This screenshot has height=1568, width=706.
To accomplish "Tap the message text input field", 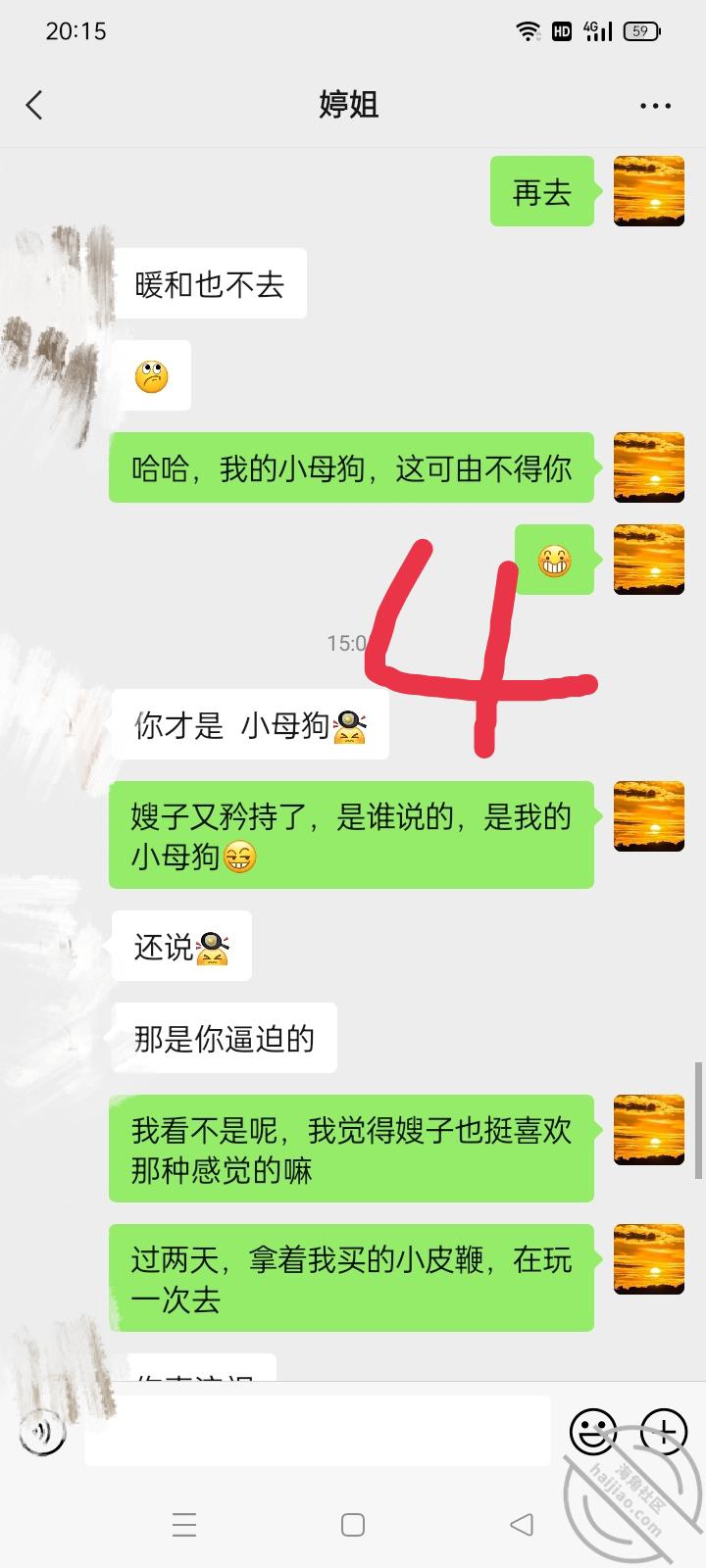I will (317, 1431).
